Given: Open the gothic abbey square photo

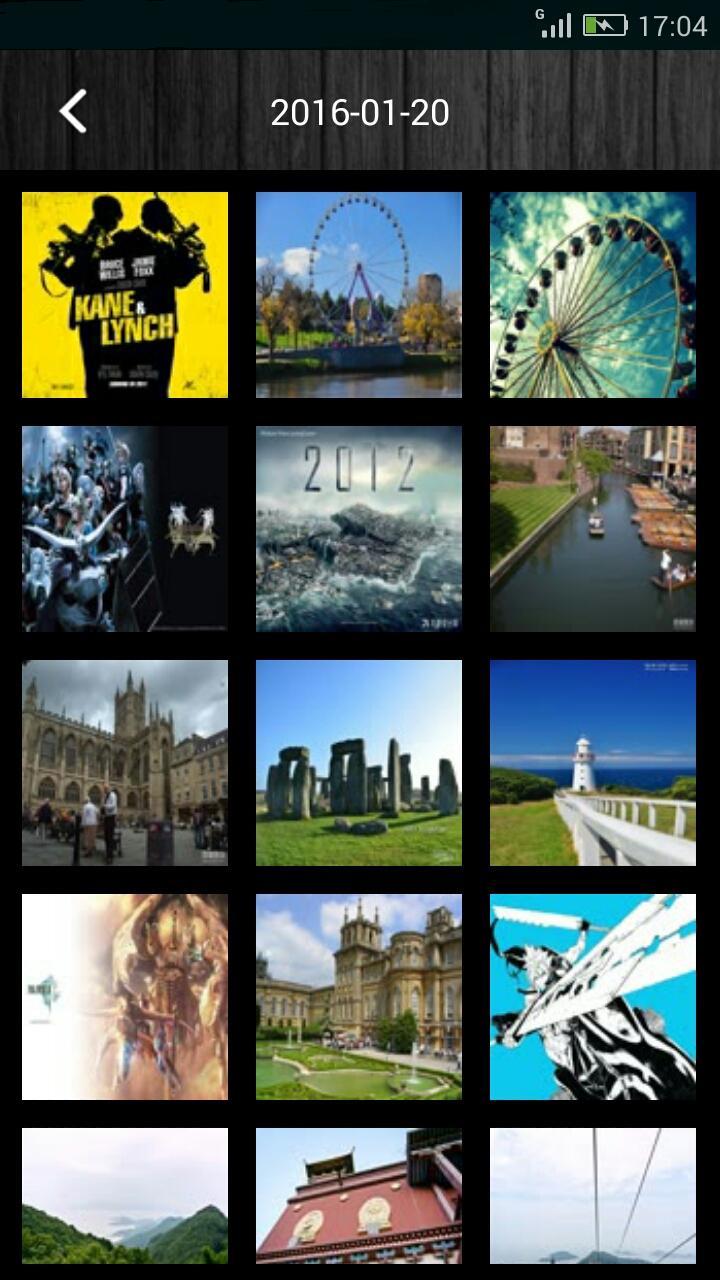Looking at the screenshot, I should [x=125, y=763].
